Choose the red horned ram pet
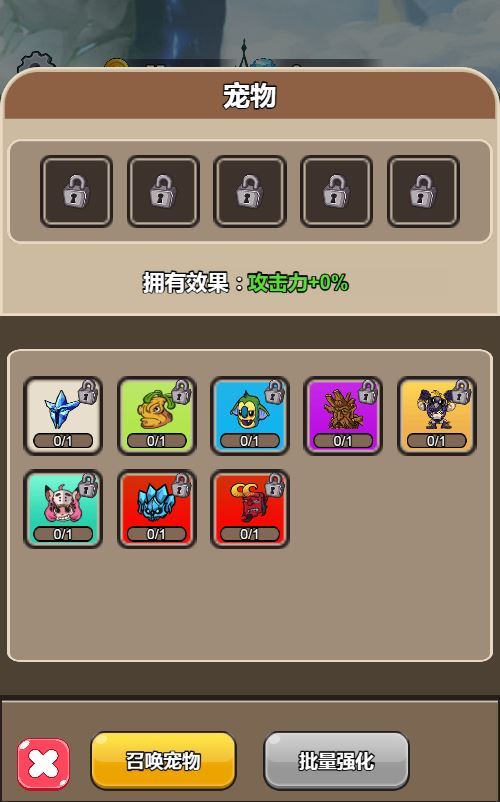This screenshot has height=802, width=500. coord(250,508)
